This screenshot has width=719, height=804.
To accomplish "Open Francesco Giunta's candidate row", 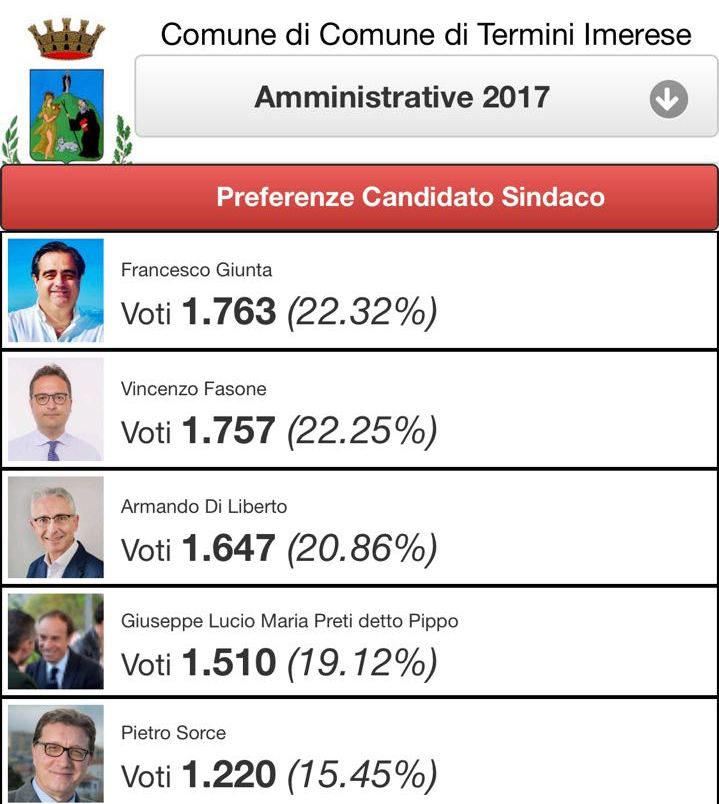I will click(x=360, y=291).
